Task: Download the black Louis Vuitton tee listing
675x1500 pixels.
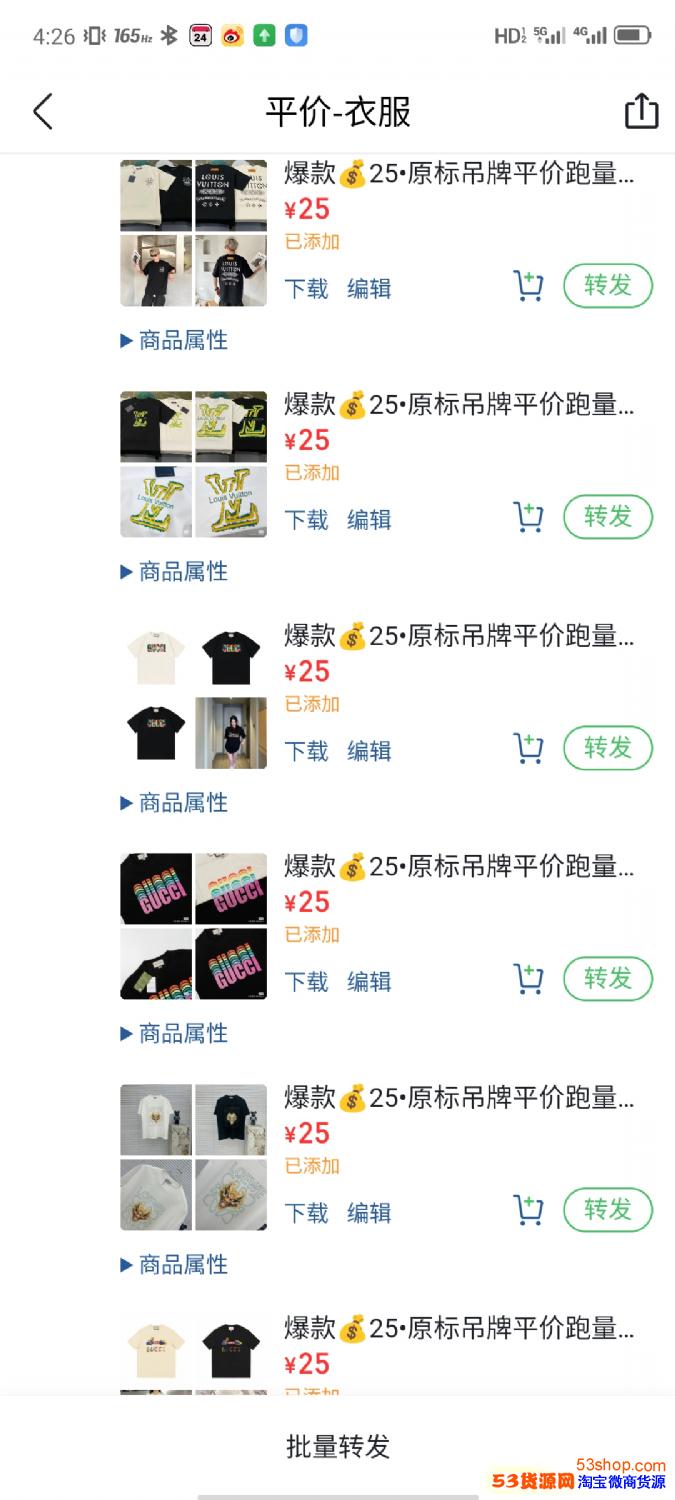Action: pos(306,289)
